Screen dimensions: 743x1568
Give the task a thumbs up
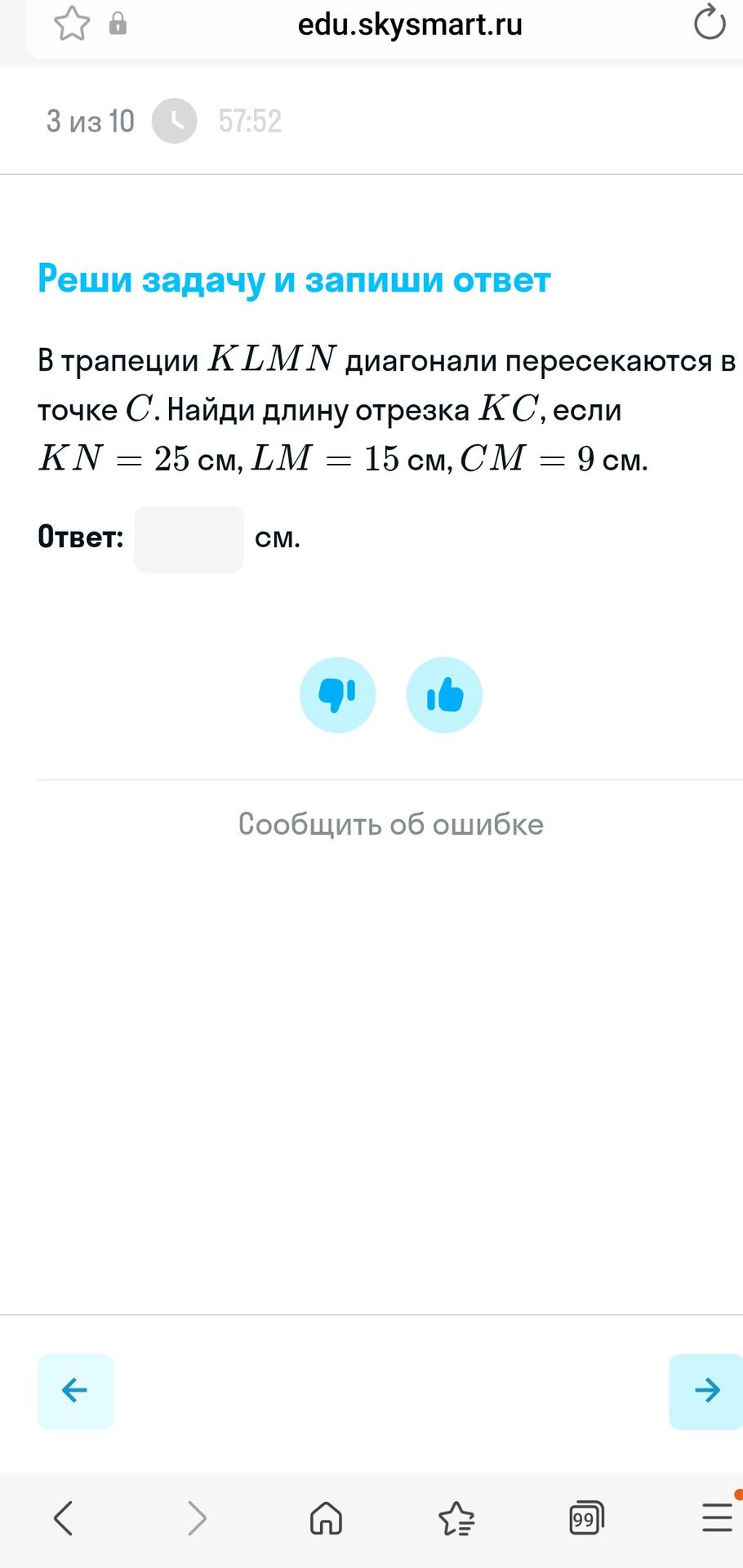pyautogui.click(x=444, y=695)
